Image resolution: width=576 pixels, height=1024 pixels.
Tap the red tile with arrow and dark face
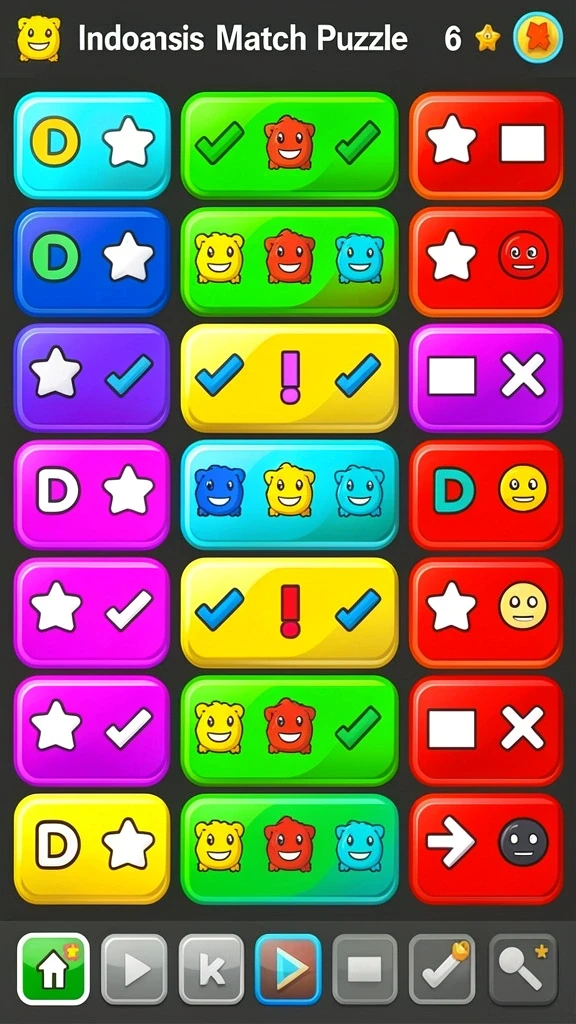click(487, 848)
